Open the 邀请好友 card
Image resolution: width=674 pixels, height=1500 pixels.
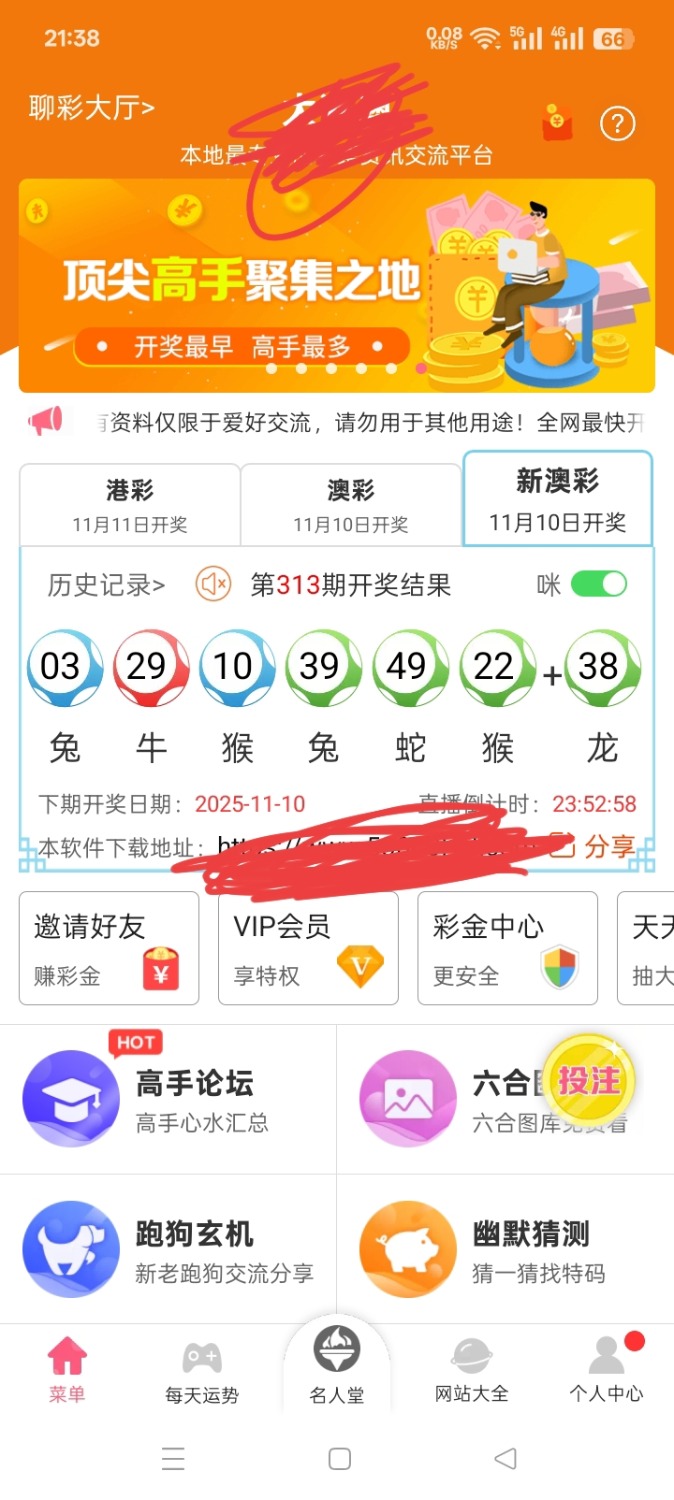point(109,948)
